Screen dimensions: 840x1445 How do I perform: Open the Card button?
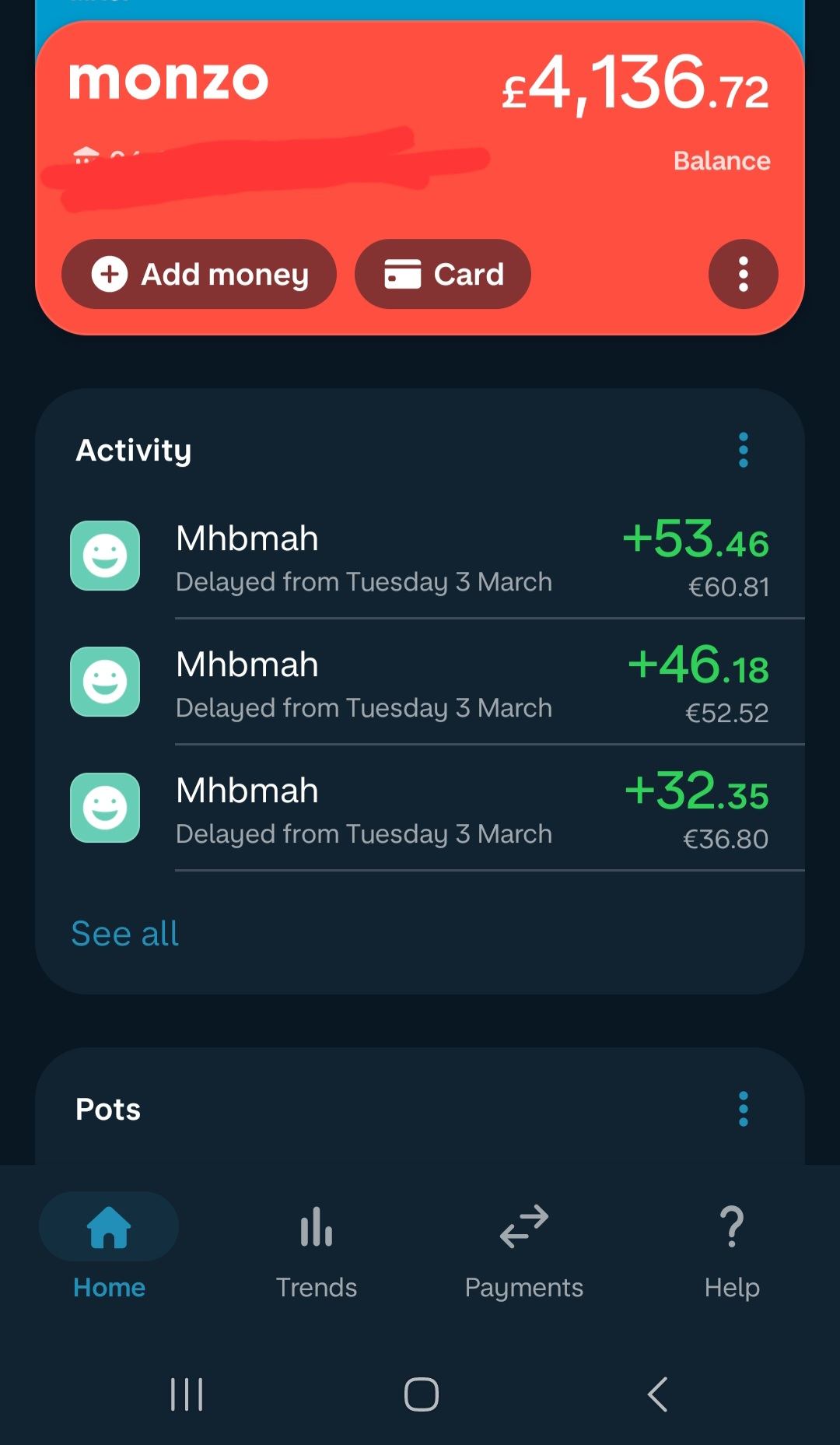(x=443, y=274)
